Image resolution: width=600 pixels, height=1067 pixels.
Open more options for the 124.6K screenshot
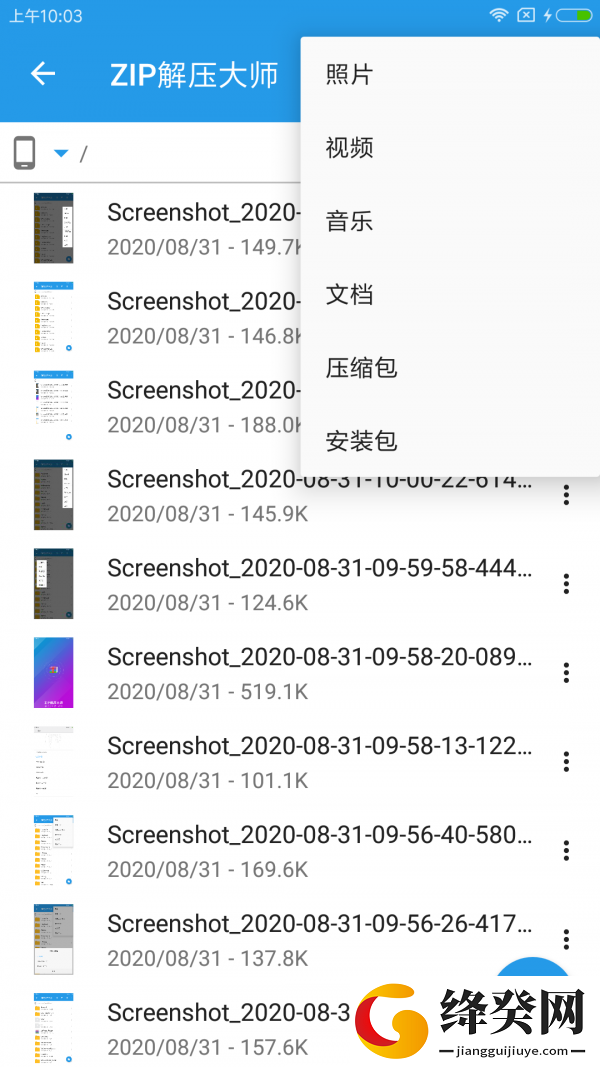pyautogui.click(x=566, y=584)
